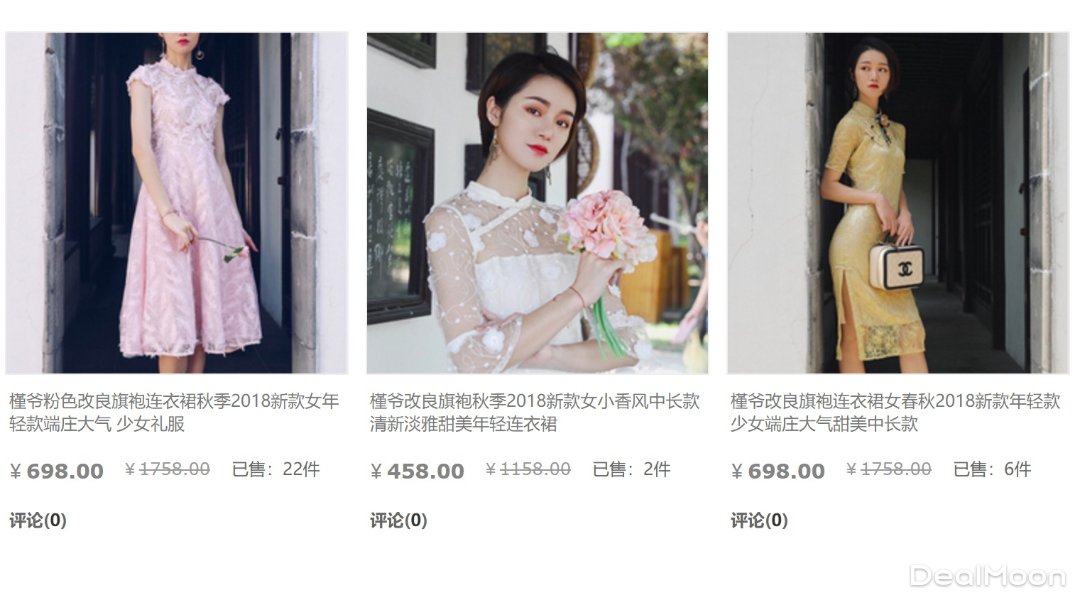The image size is (1080, 600).
Task: Open the white sheer qipao dress image
Action: coord(537,203)
